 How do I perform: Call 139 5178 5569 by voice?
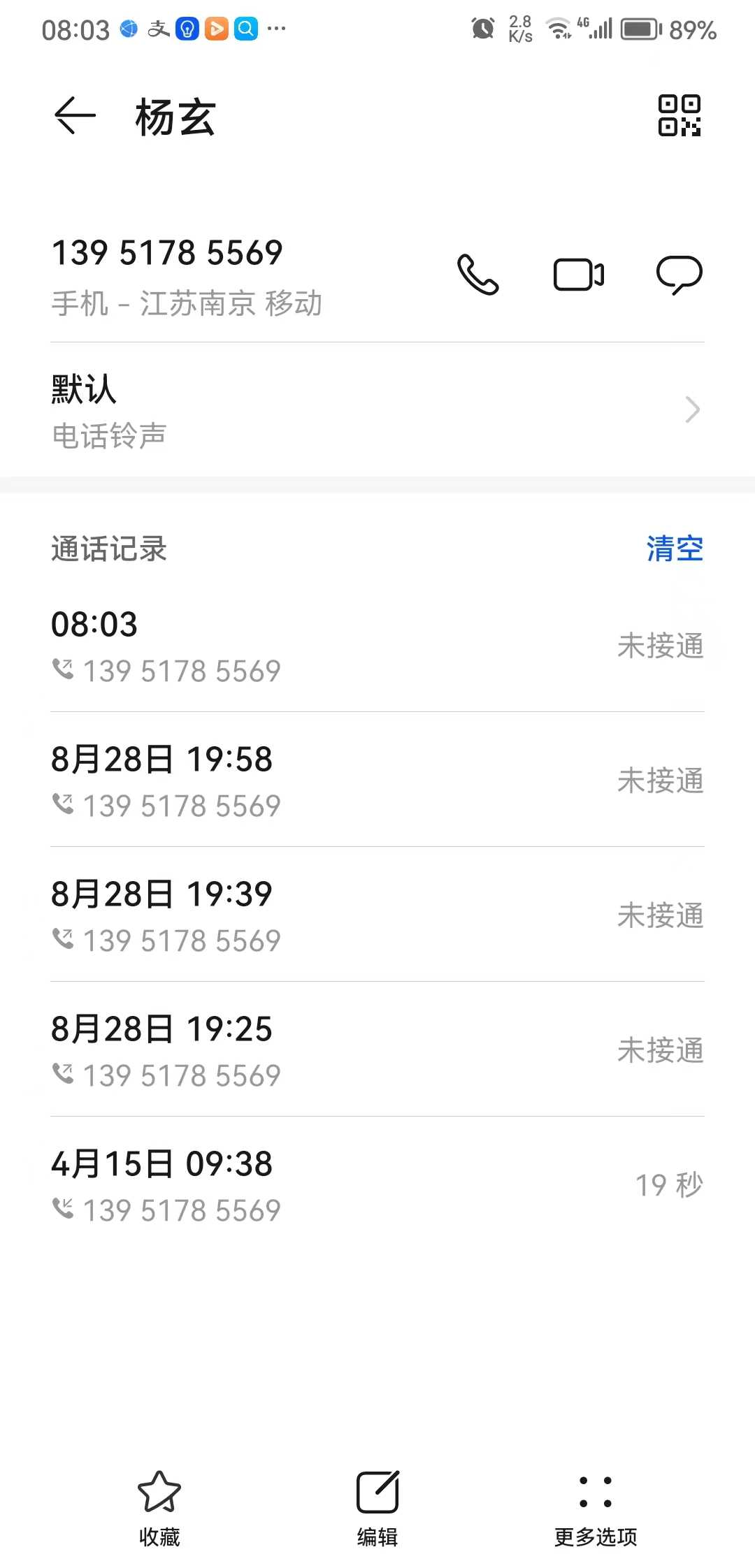pyautogui.click(x=478, y=274)
